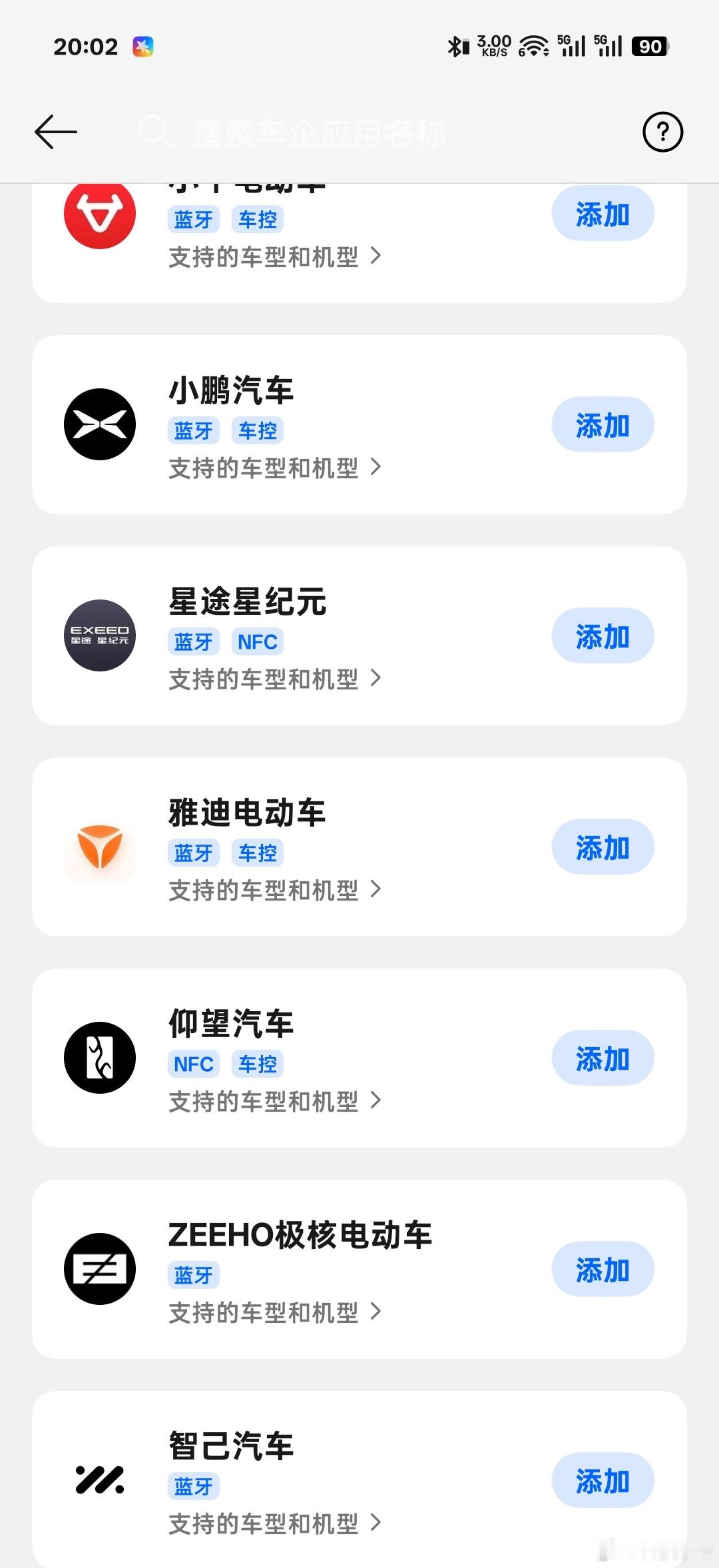Go back using the top-left arrow
Viewport: 719px width, 1568px height.
[x=56, y=132]
